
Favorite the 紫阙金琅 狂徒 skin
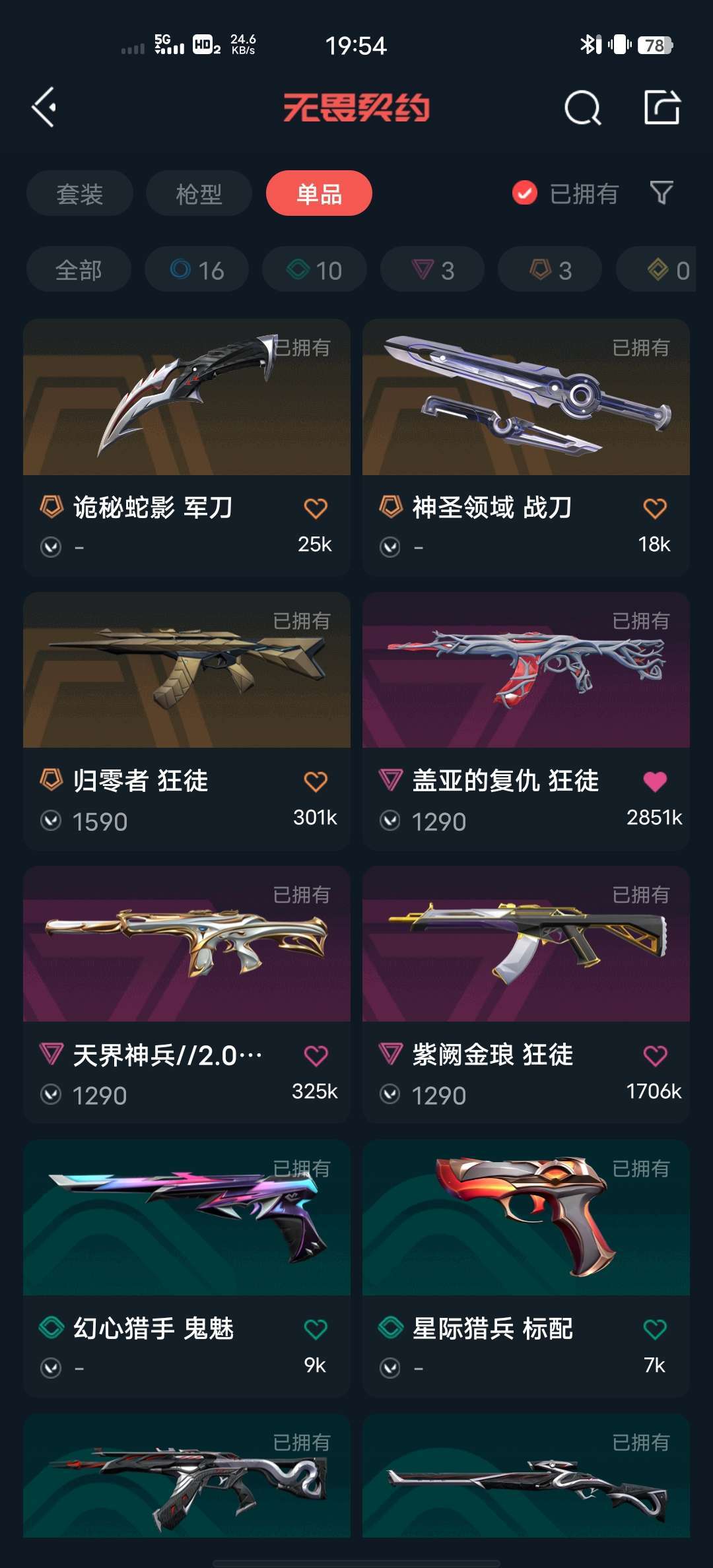pos(654,1055)
